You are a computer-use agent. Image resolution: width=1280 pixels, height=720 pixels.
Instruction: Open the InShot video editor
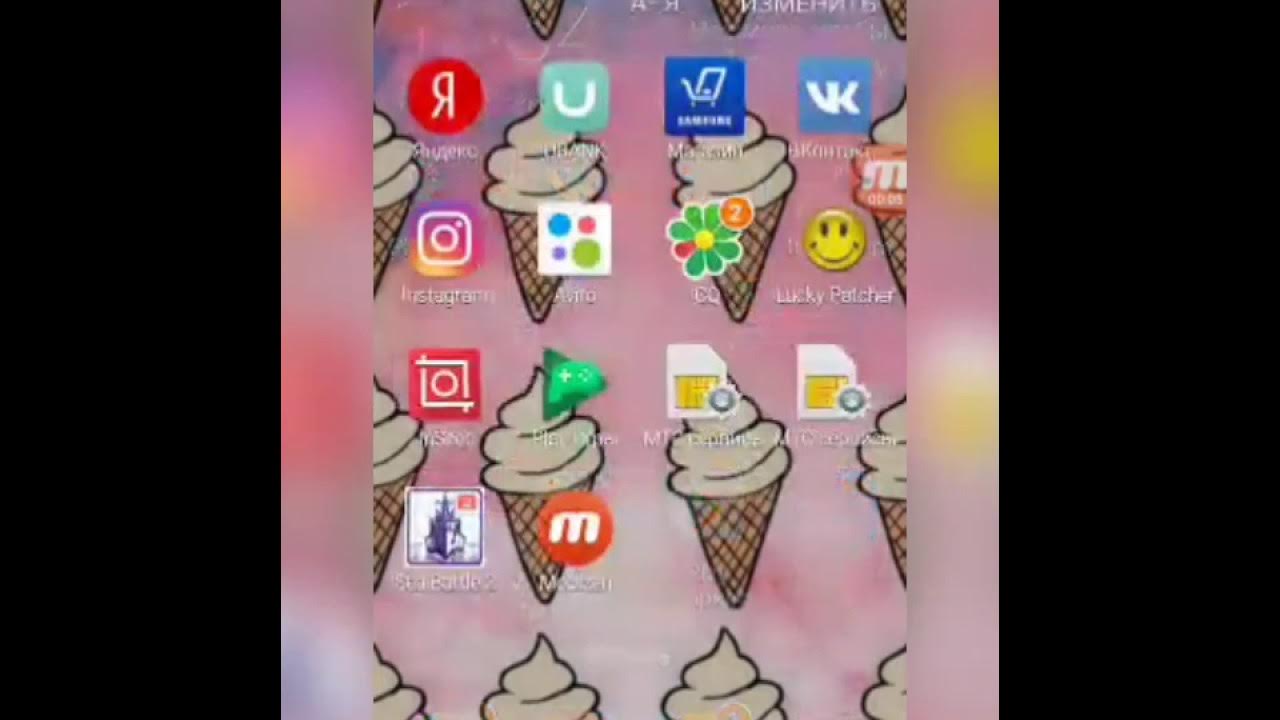[445, 384]
